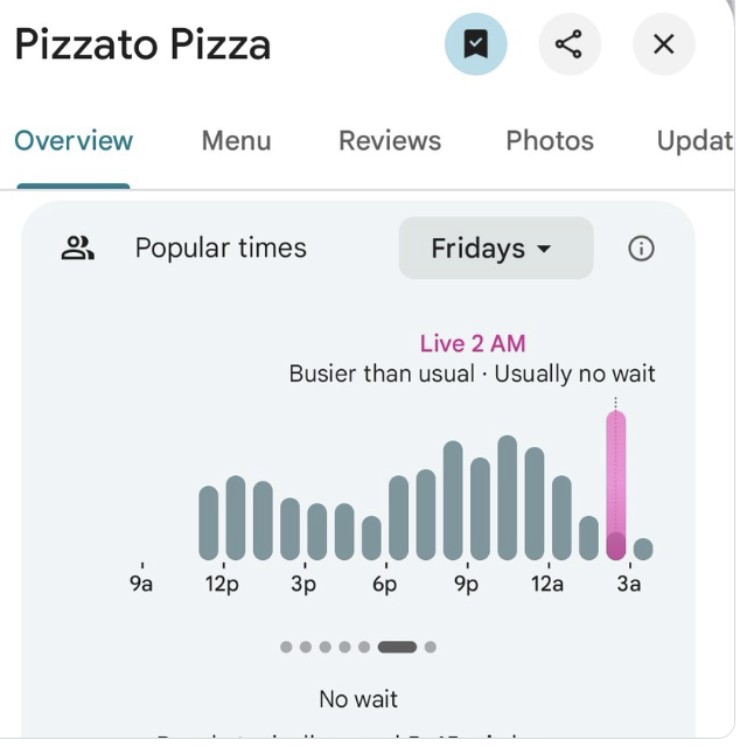Click the Overview tab label

[73, 141]
